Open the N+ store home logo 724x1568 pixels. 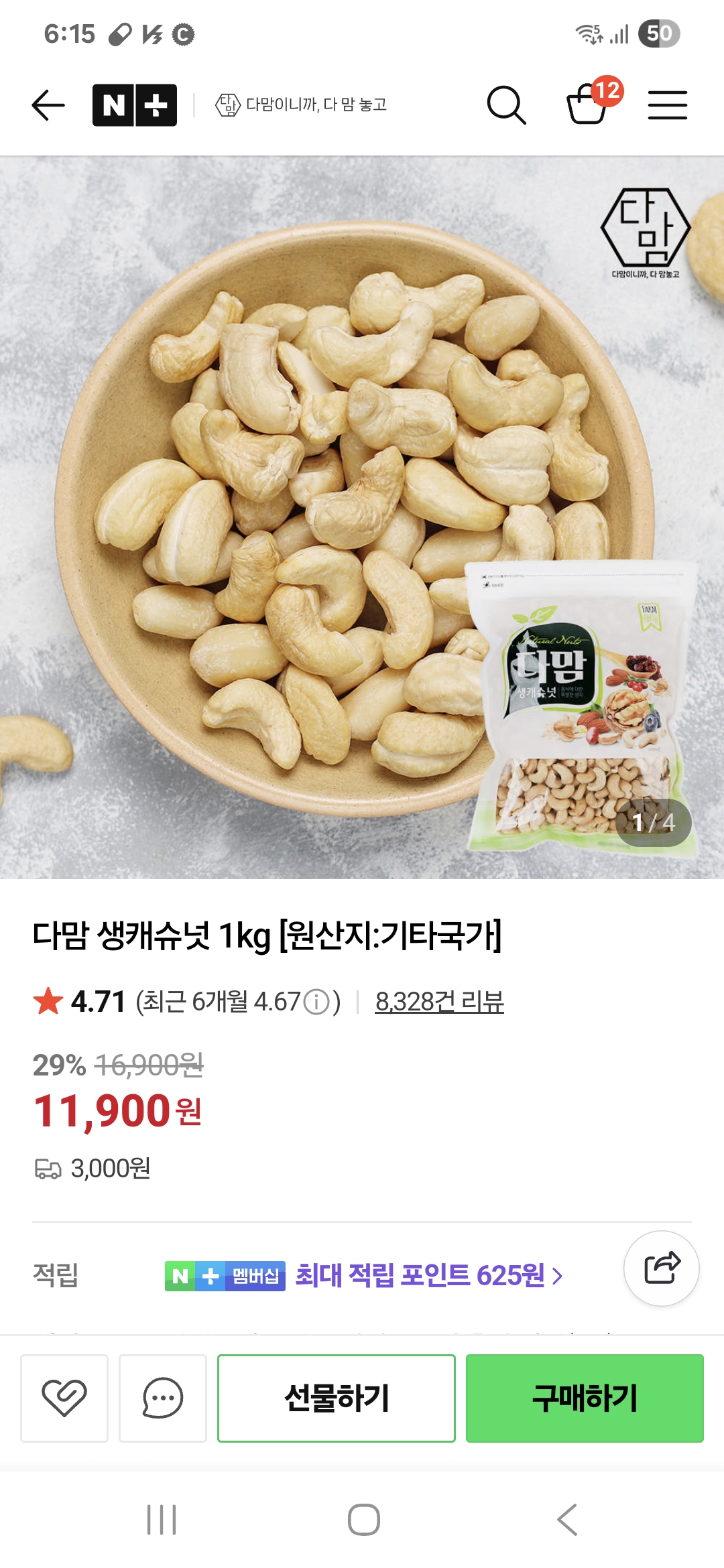click(x=135, y=105)
